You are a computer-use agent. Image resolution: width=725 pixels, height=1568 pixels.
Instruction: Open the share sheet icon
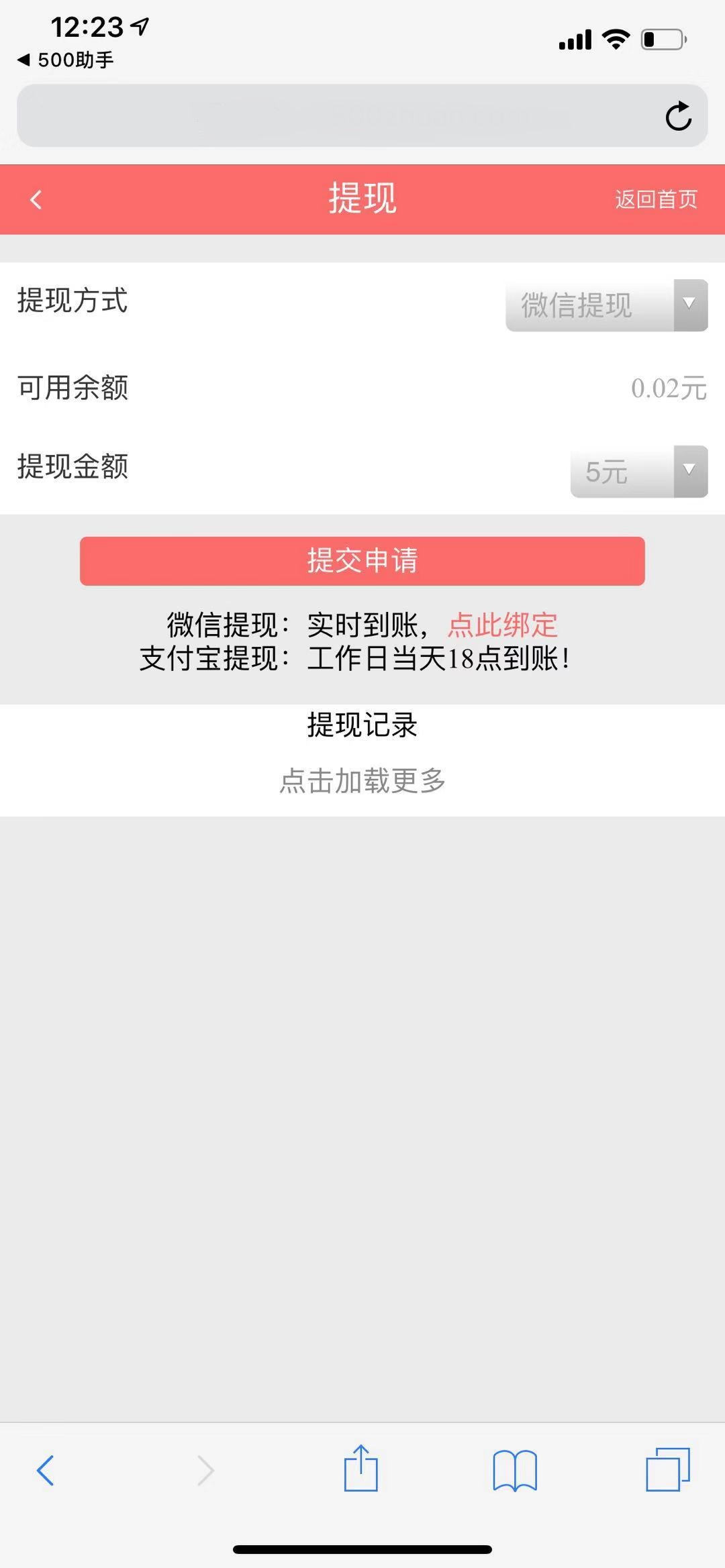[362, 1469]
